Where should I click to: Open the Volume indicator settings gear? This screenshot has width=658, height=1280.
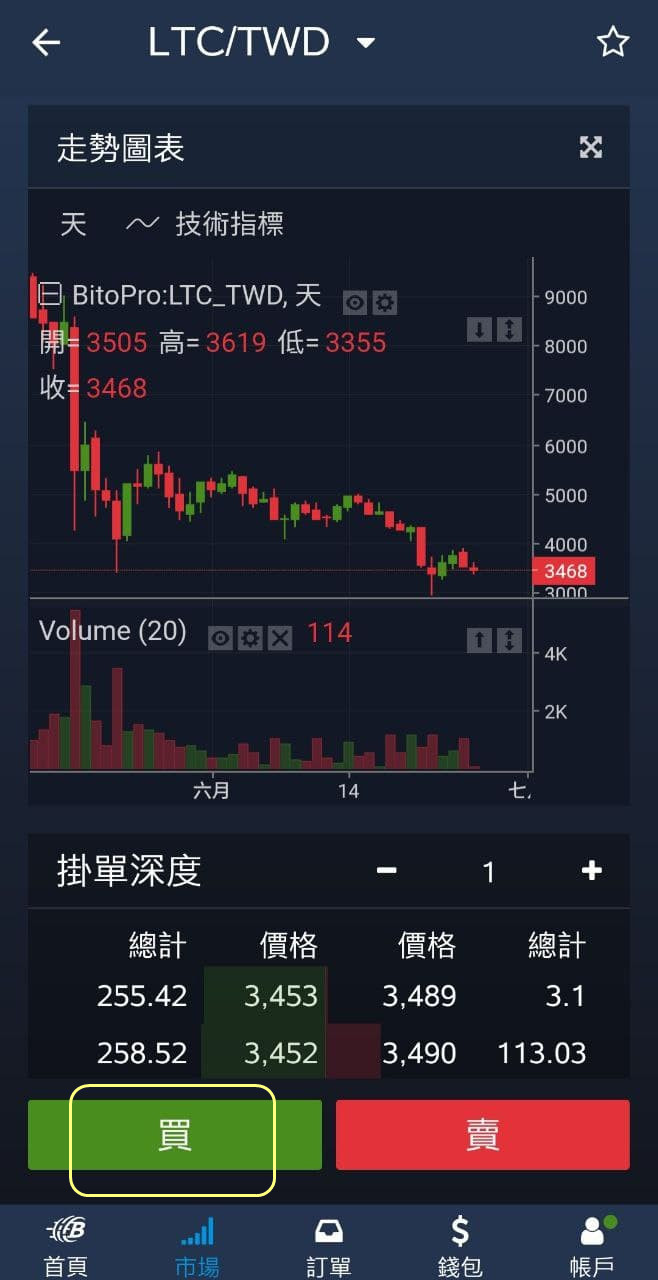click(x=250, y=638)
